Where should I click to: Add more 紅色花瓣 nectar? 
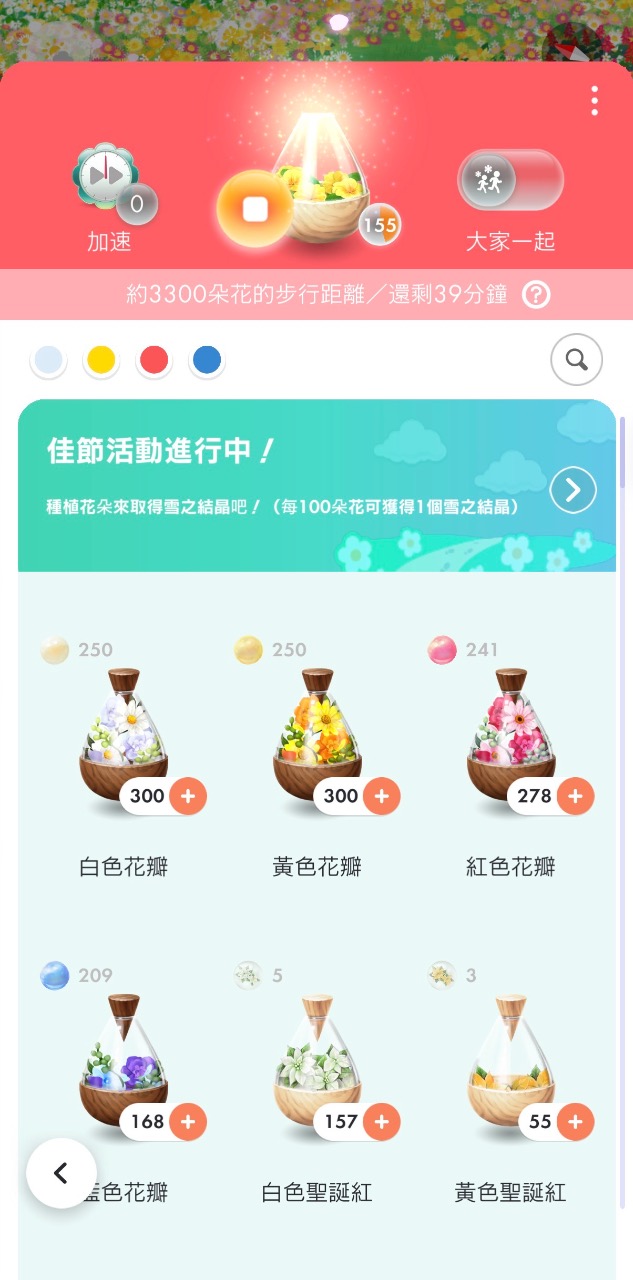pyautogui.click(x=575, y=797)
